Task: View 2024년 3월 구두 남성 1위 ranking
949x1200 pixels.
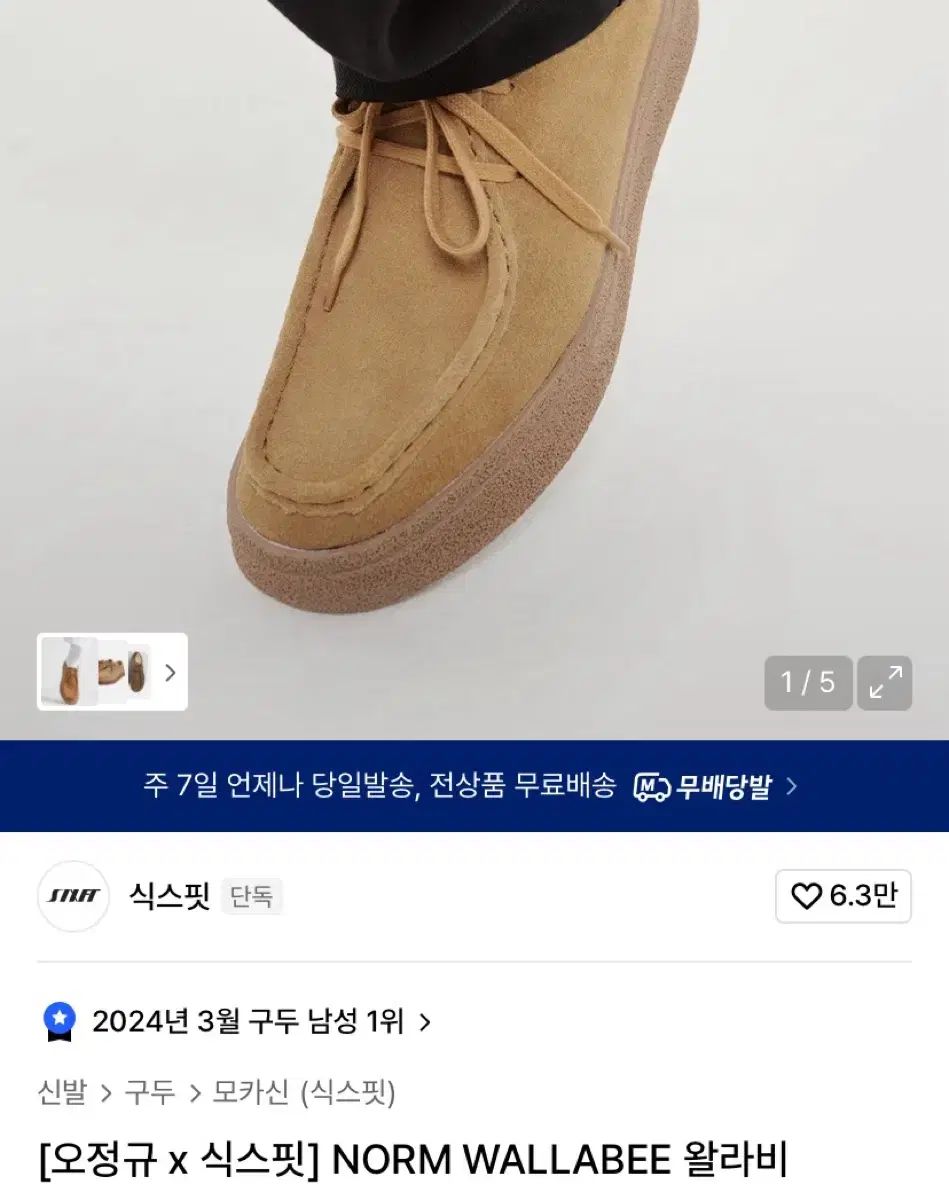Action: coord(248,1021)
